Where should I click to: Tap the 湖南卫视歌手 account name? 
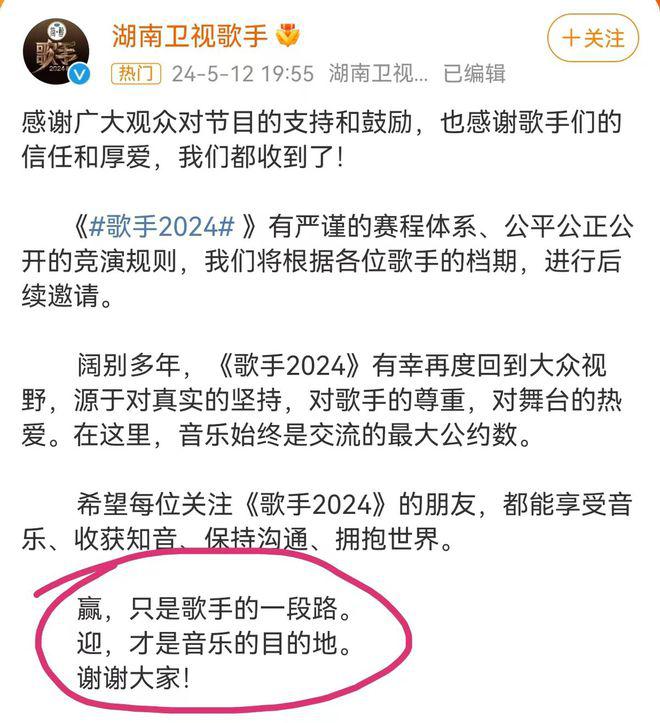pyautogui.click(x=189, y=35)
